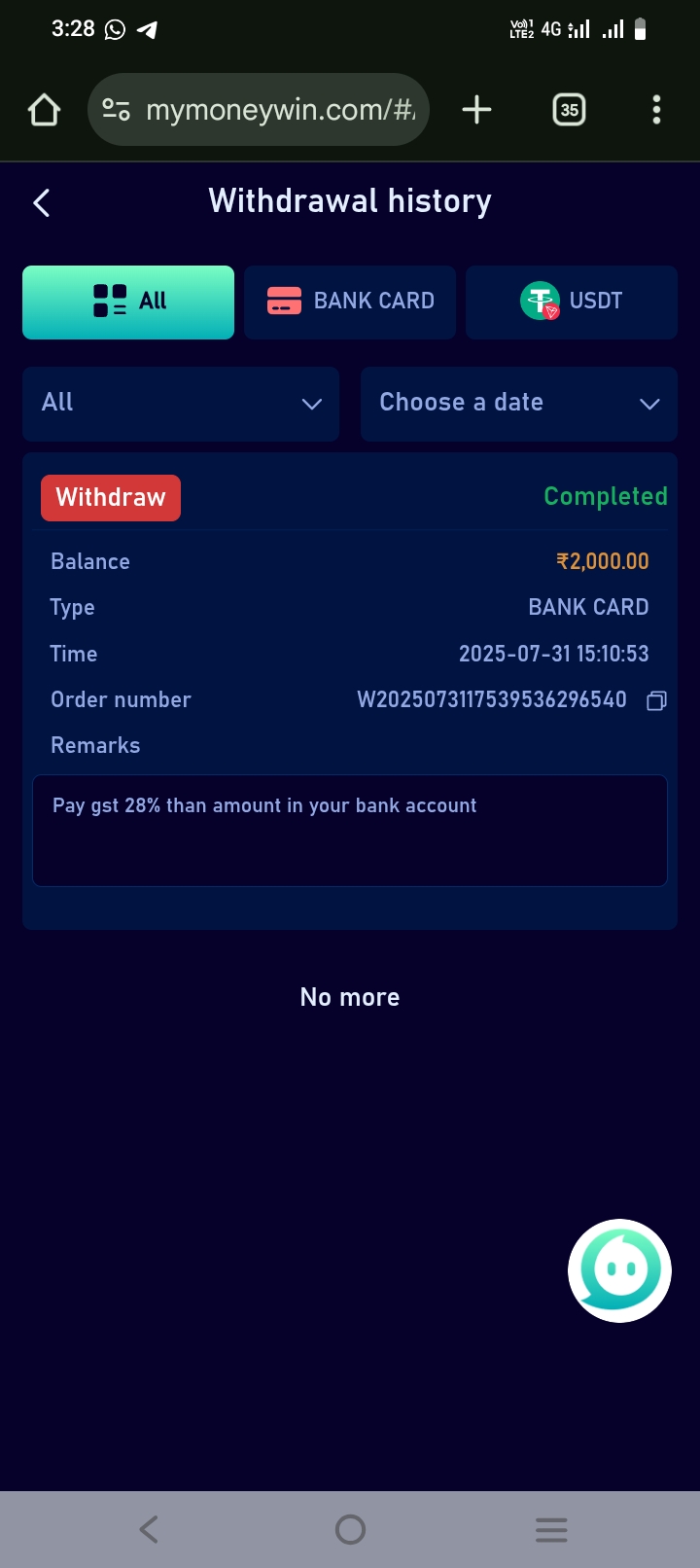Open the browser overflow menu
The image size is (700, 1568).
coord(656,110)
